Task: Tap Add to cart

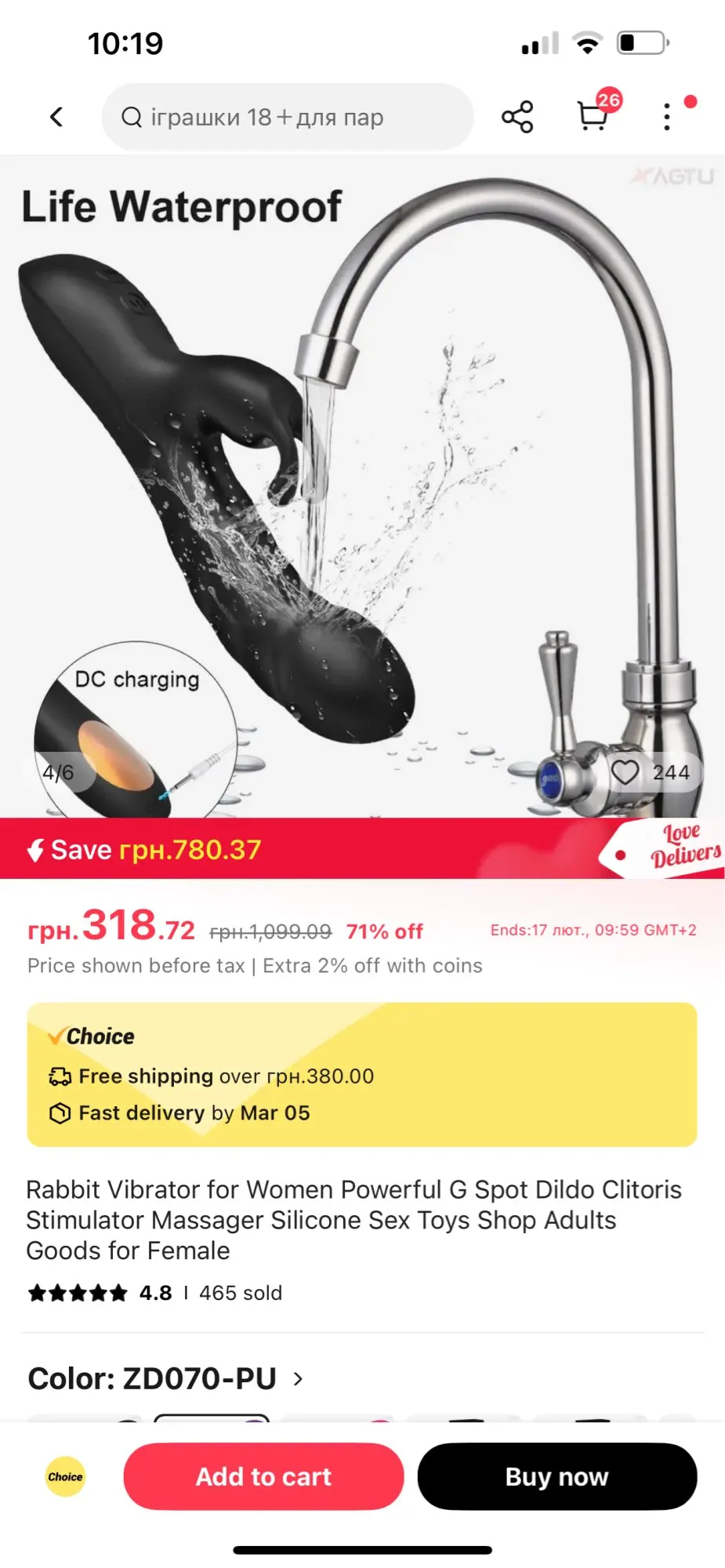Action: click(x=263, y=1476)
